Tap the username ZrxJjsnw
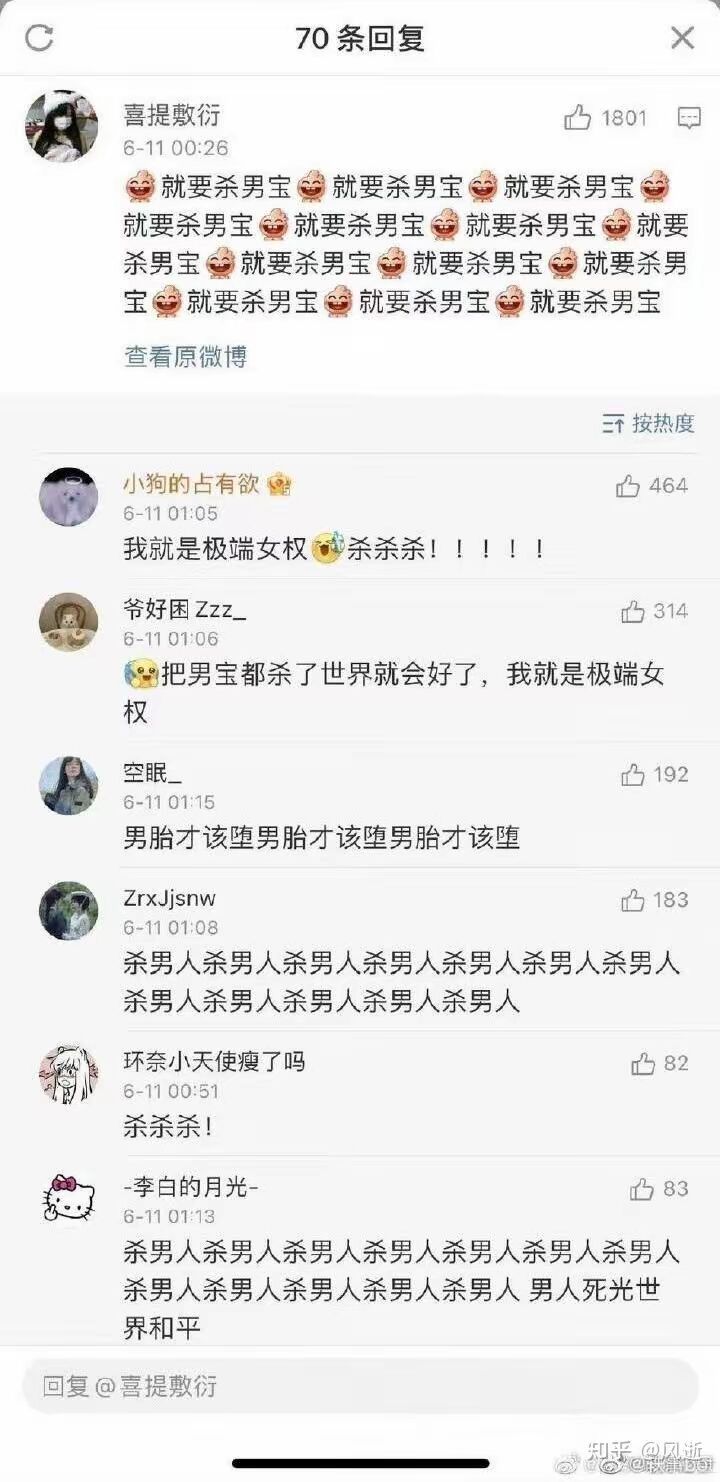720x1482 pixels. point(169,898)
